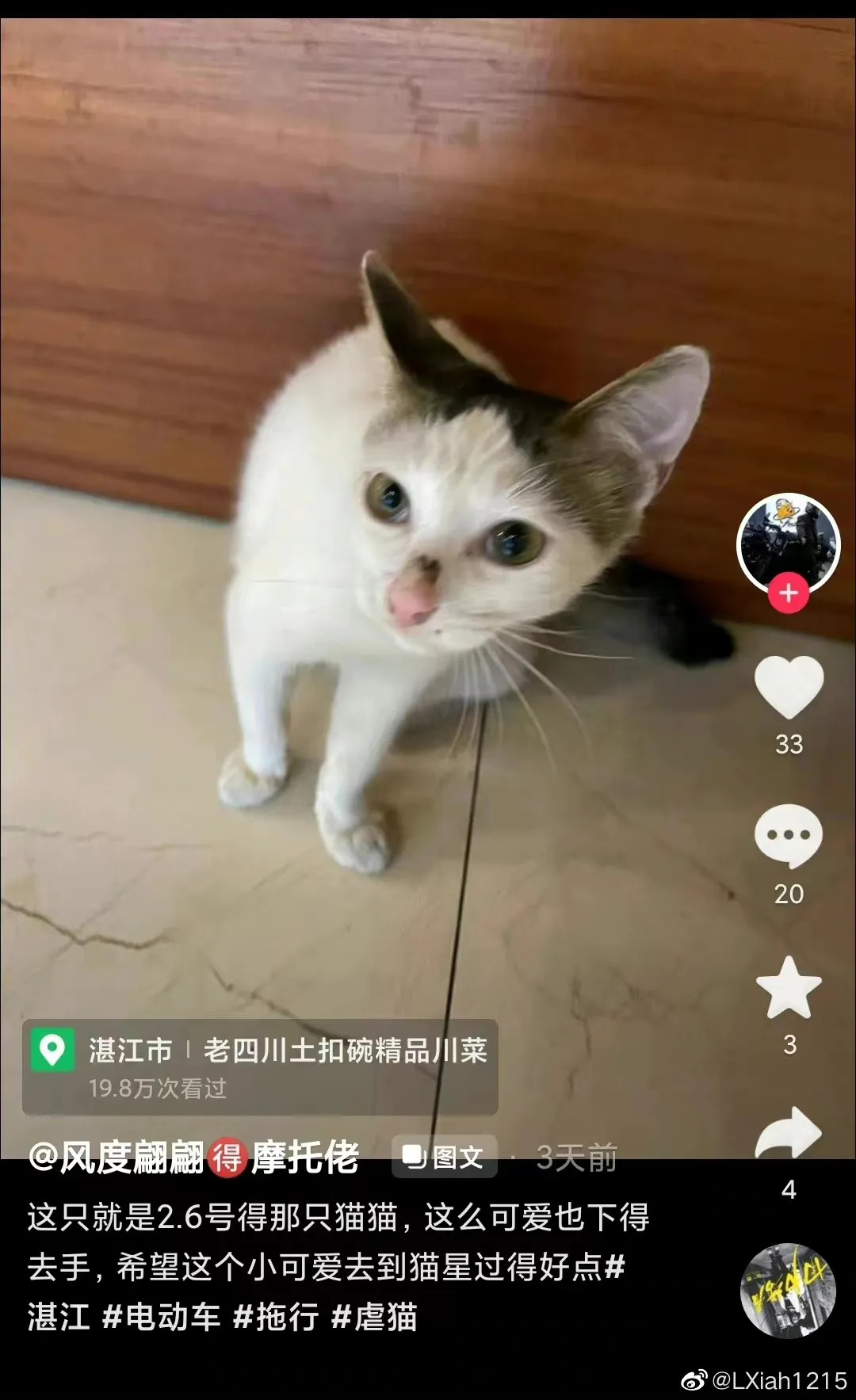Add this post to favorites
This screenshot has width=856, height=1400.
[x=789, y=987]
